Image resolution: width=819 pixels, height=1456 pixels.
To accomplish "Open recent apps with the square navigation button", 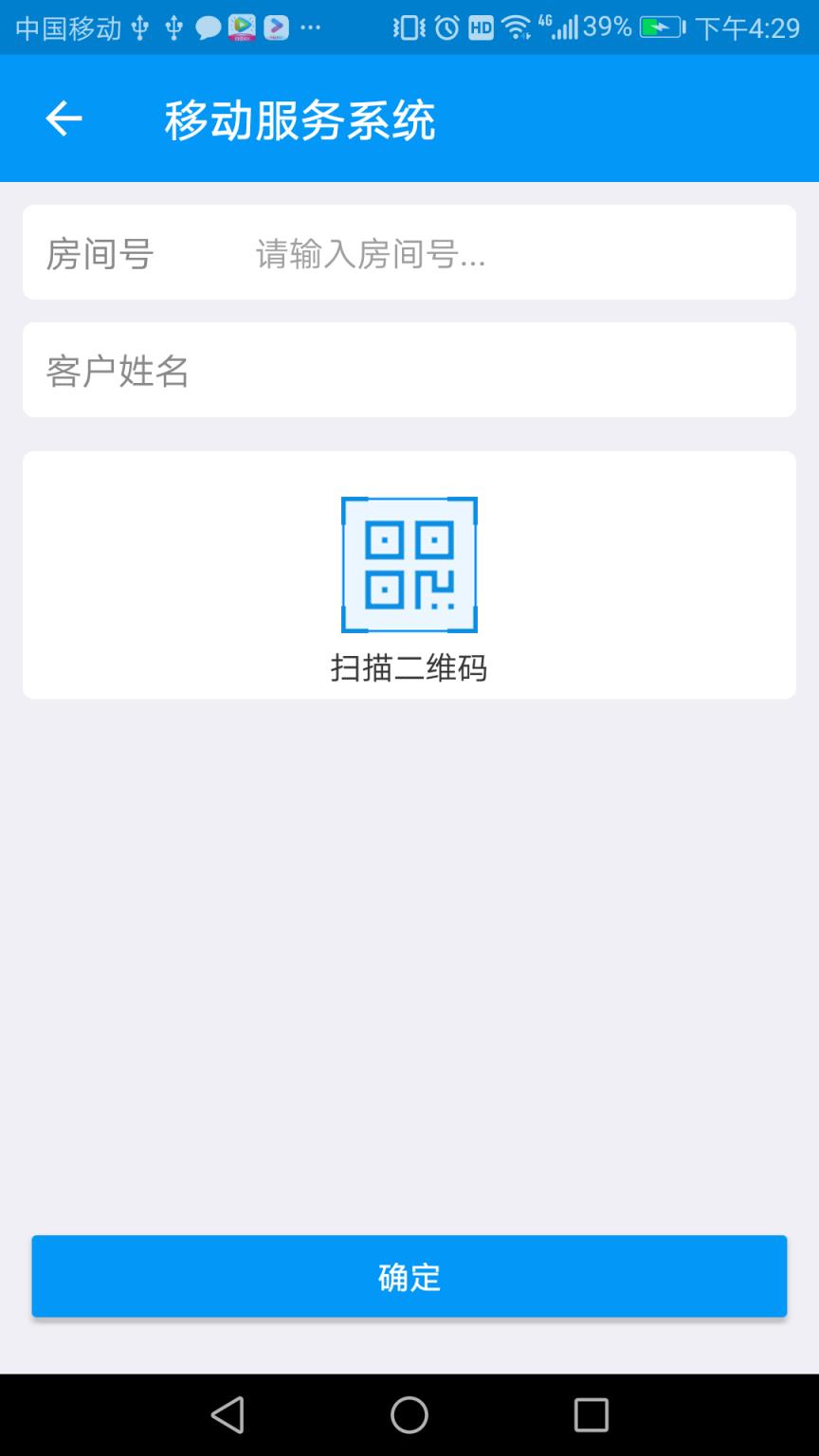I will click(591, 1416).
